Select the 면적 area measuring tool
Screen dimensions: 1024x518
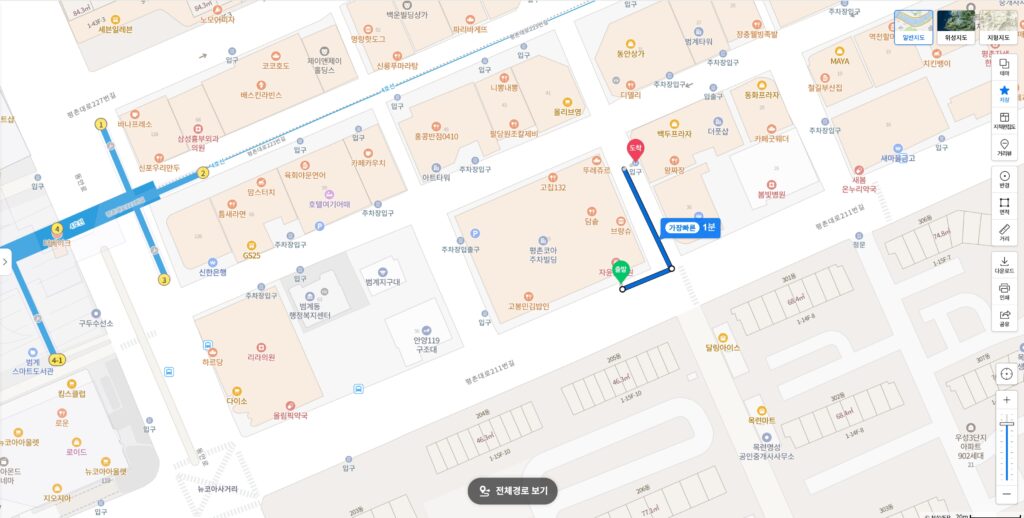click(x=1005, y=206)
